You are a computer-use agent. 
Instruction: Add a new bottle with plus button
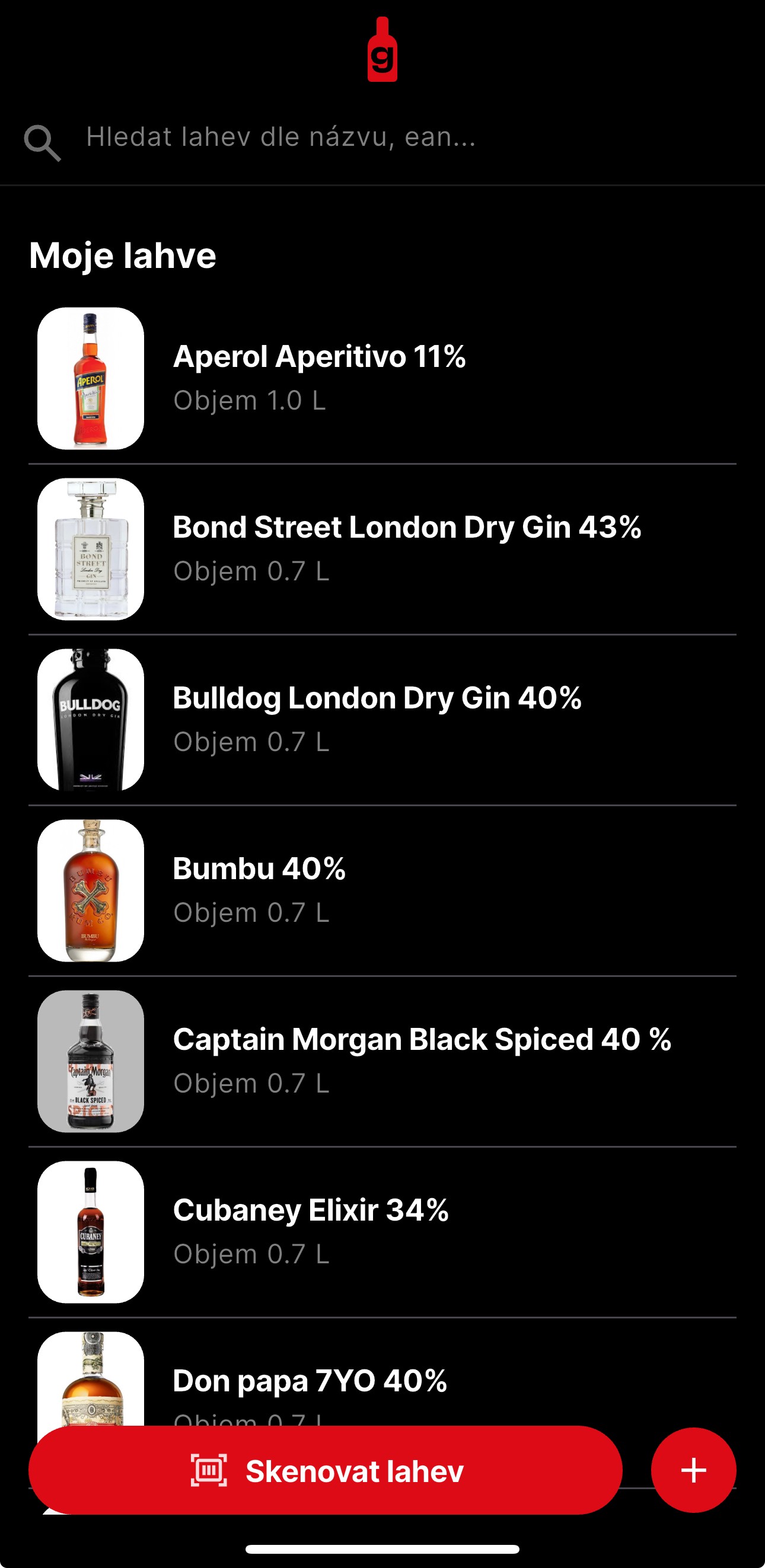pyautogui.click(x=693, y=1471)
